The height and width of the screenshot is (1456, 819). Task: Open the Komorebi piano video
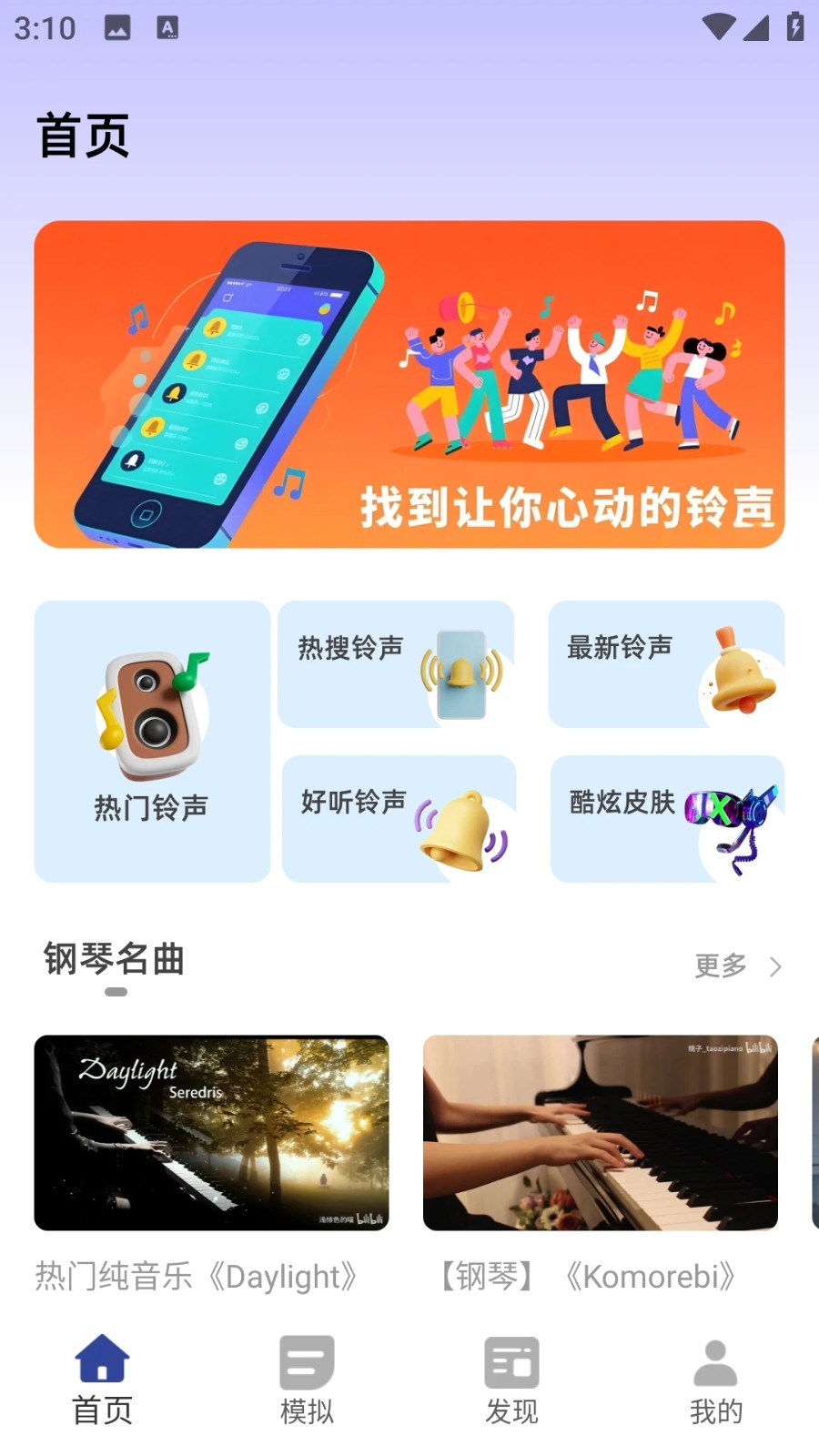point(601,1133)
